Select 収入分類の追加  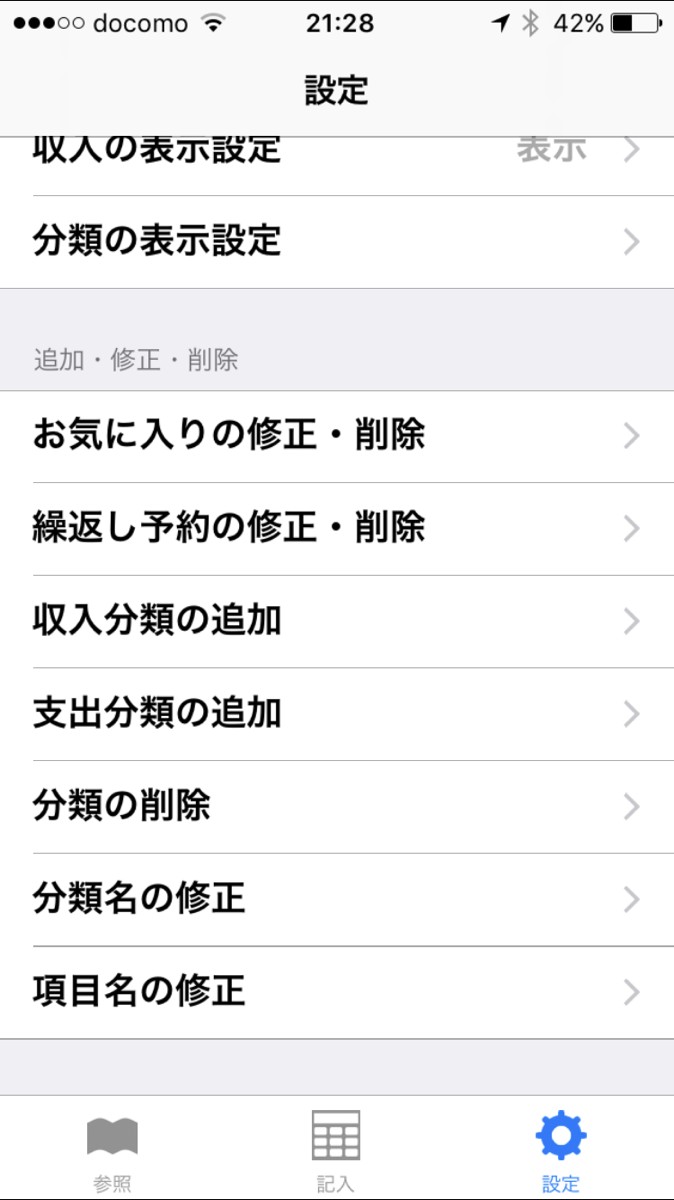coord(337,621)
